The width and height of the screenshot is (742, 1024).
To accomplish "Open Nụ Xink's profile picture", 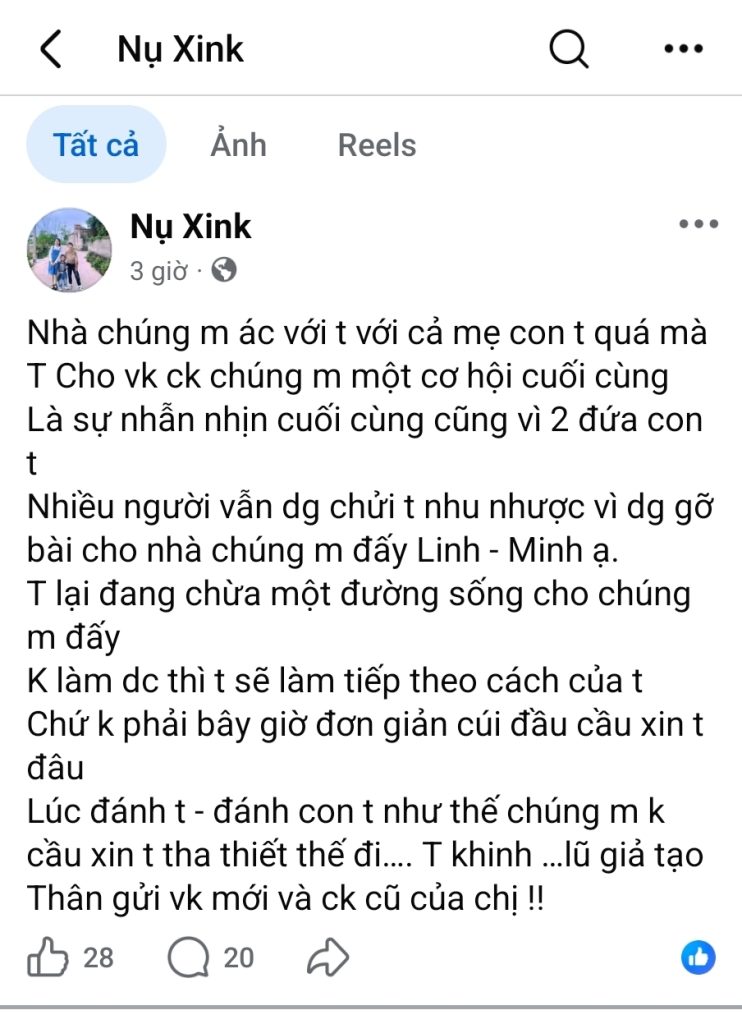I will pyautogui.click(x=68, y=250).
